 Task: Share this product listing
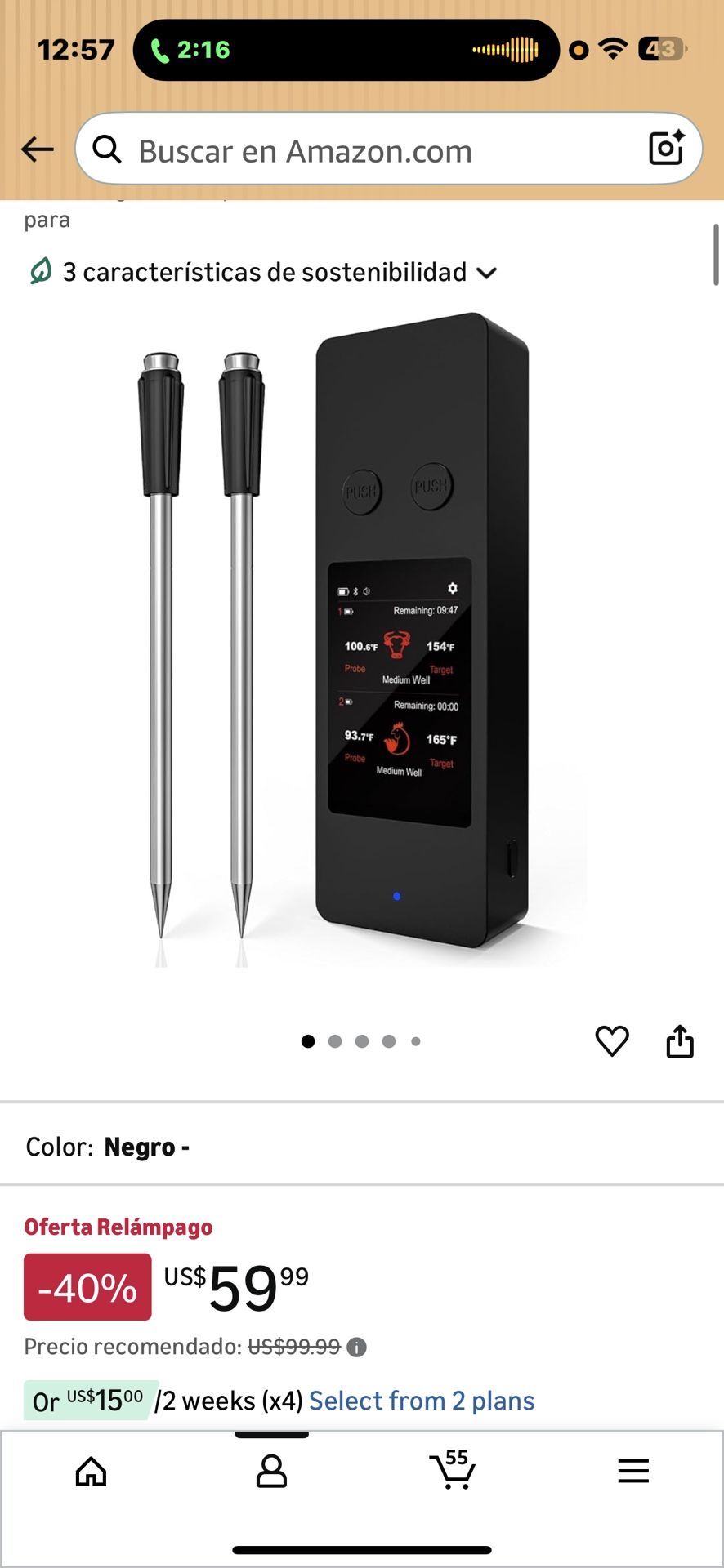[x=680, y=1041]
